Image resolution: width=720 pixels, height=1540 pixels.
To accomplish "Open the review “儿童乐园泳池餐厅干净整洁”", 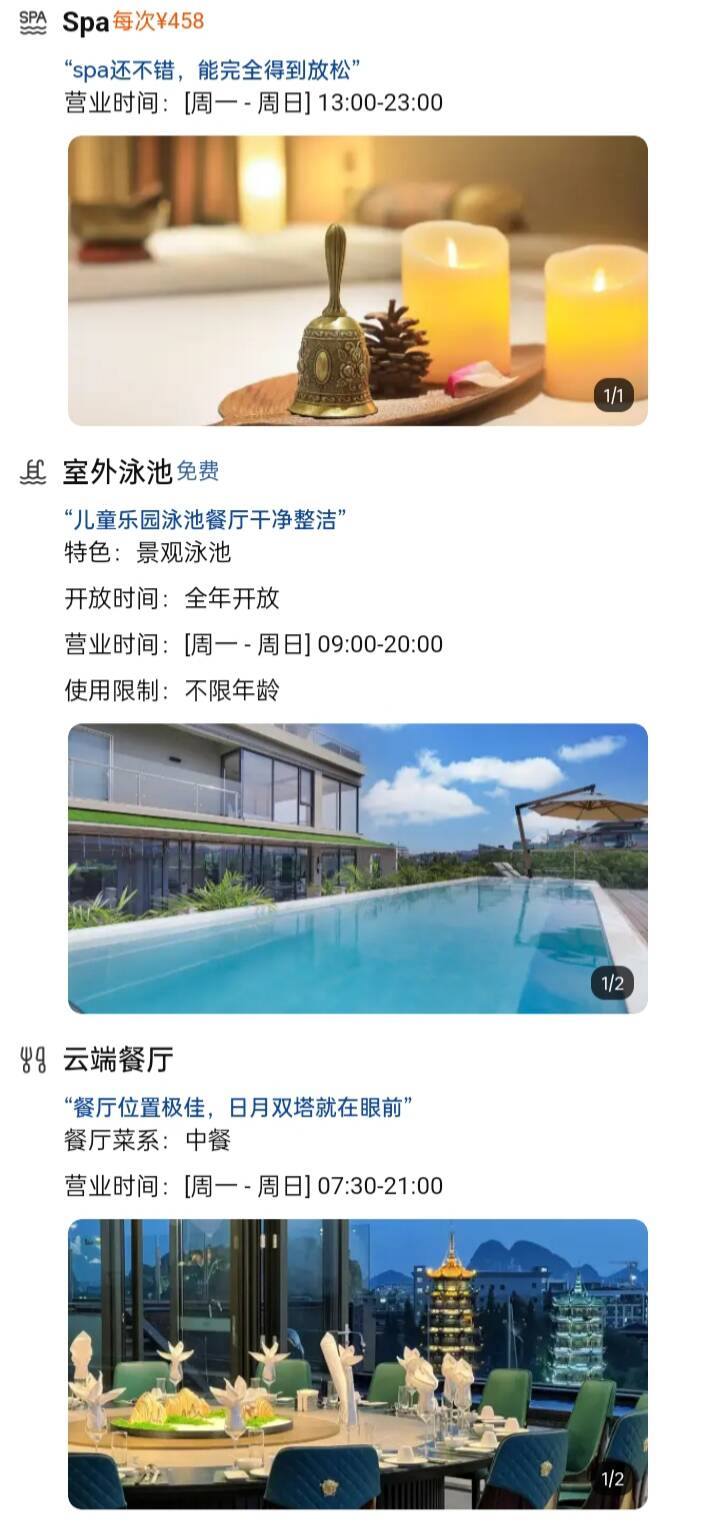I will pos(205,519).
